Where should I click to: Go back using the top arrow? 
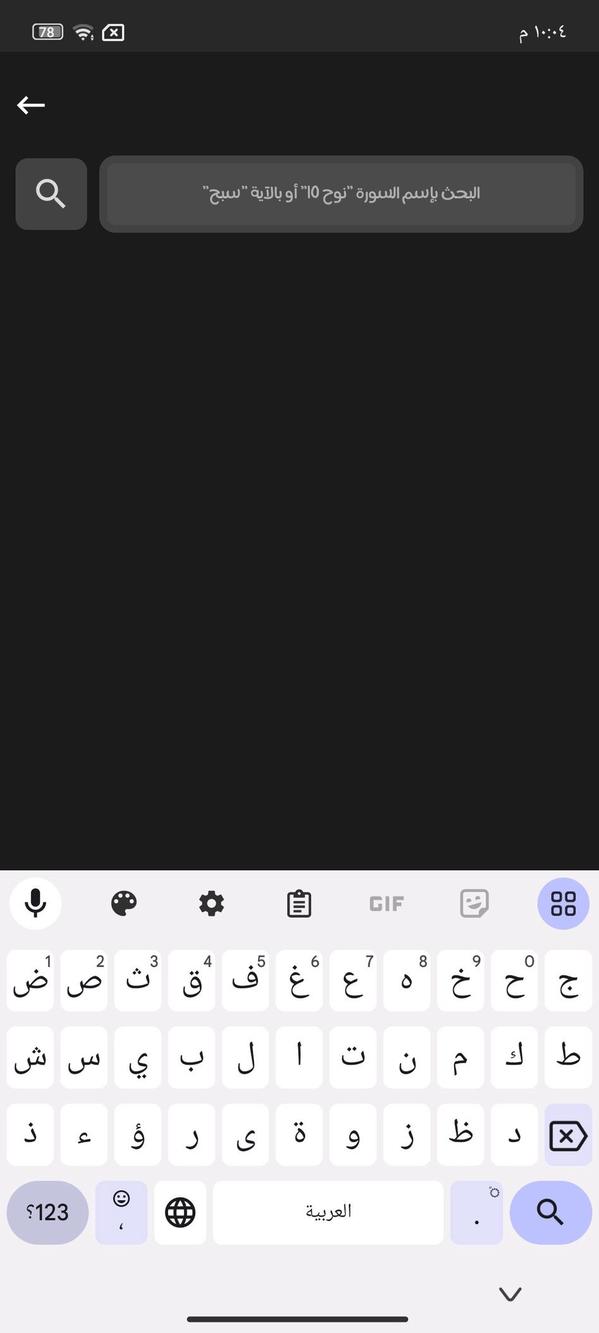click(x=31, y=105)
